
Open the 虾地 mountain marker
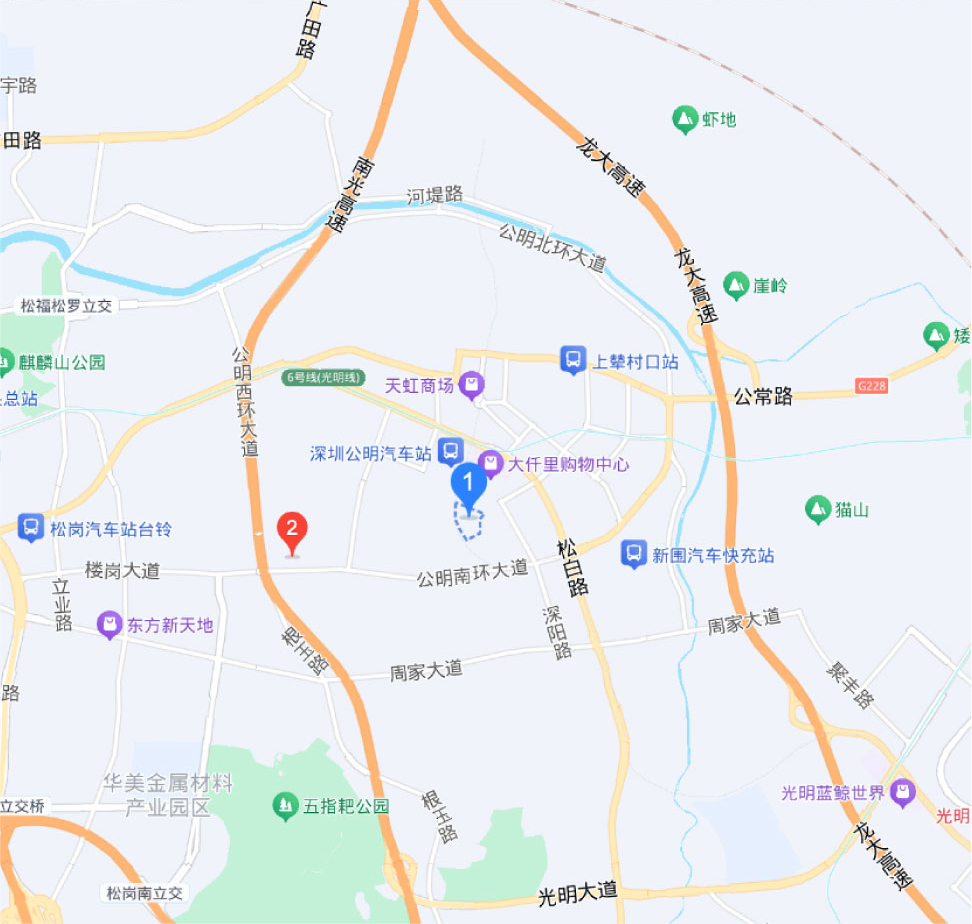click(685, 120)
